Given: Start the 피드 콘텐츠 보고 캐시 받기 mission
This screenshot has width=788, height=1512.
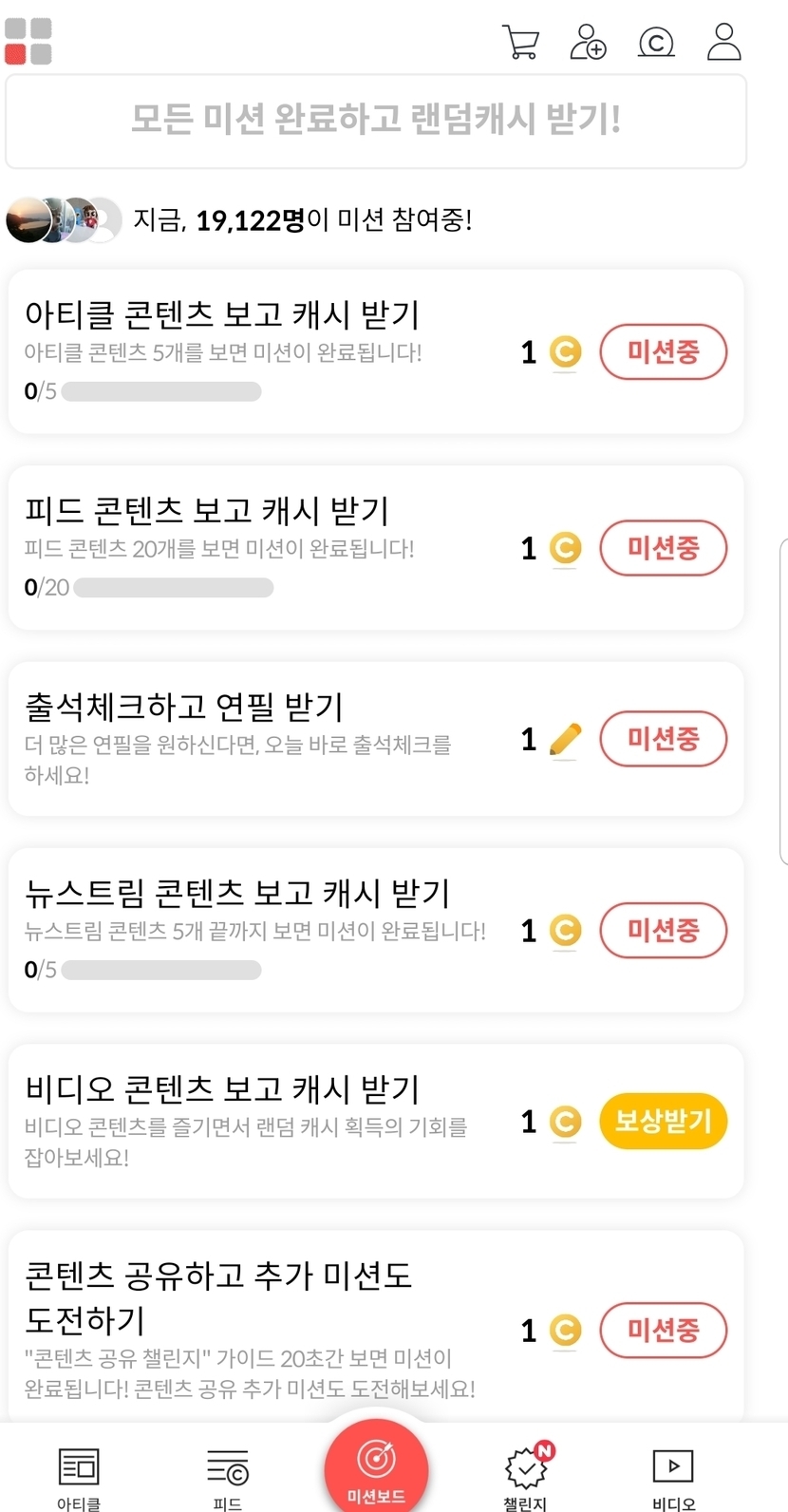Looking at the screenshot, I should point(663,548).
